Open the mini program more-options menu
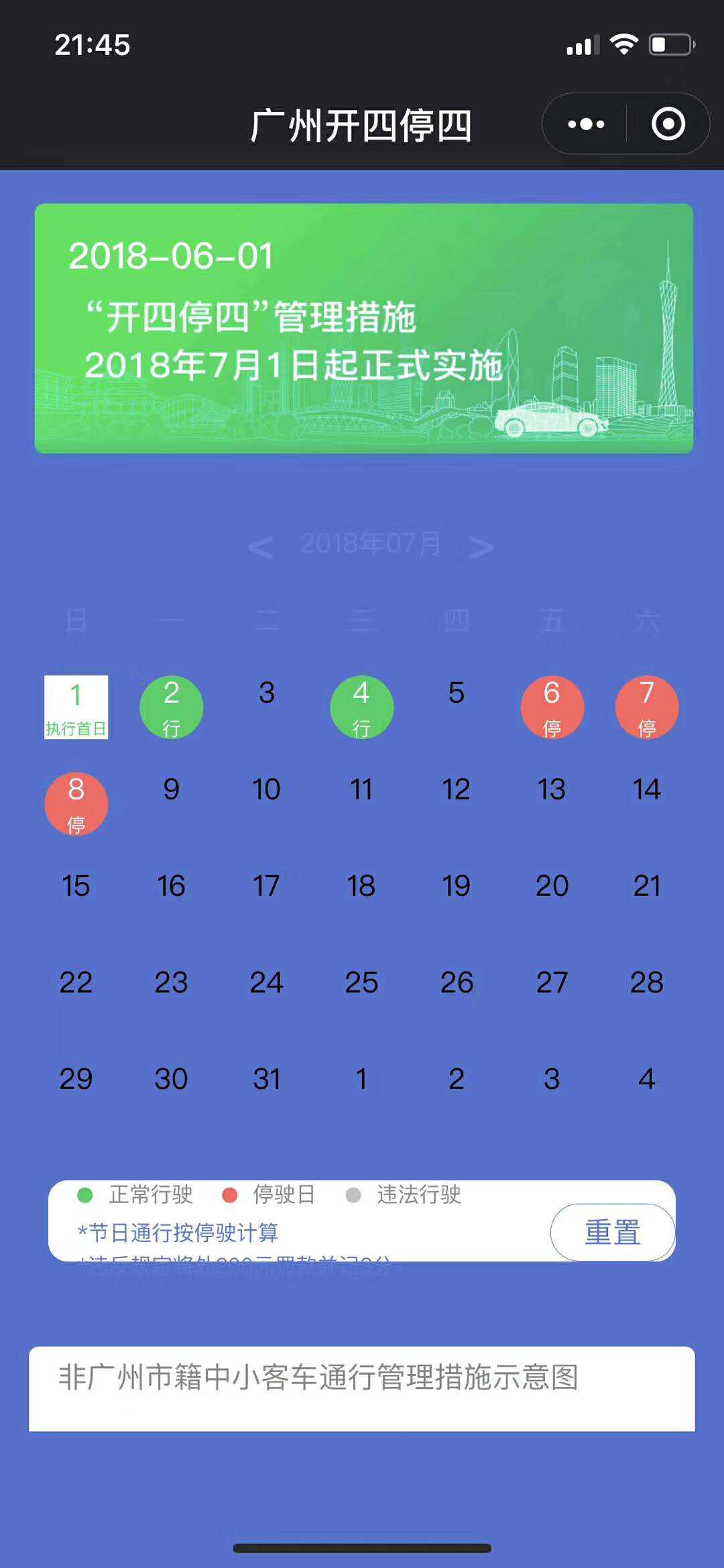Screen dimensions: 724x1568 586,124
